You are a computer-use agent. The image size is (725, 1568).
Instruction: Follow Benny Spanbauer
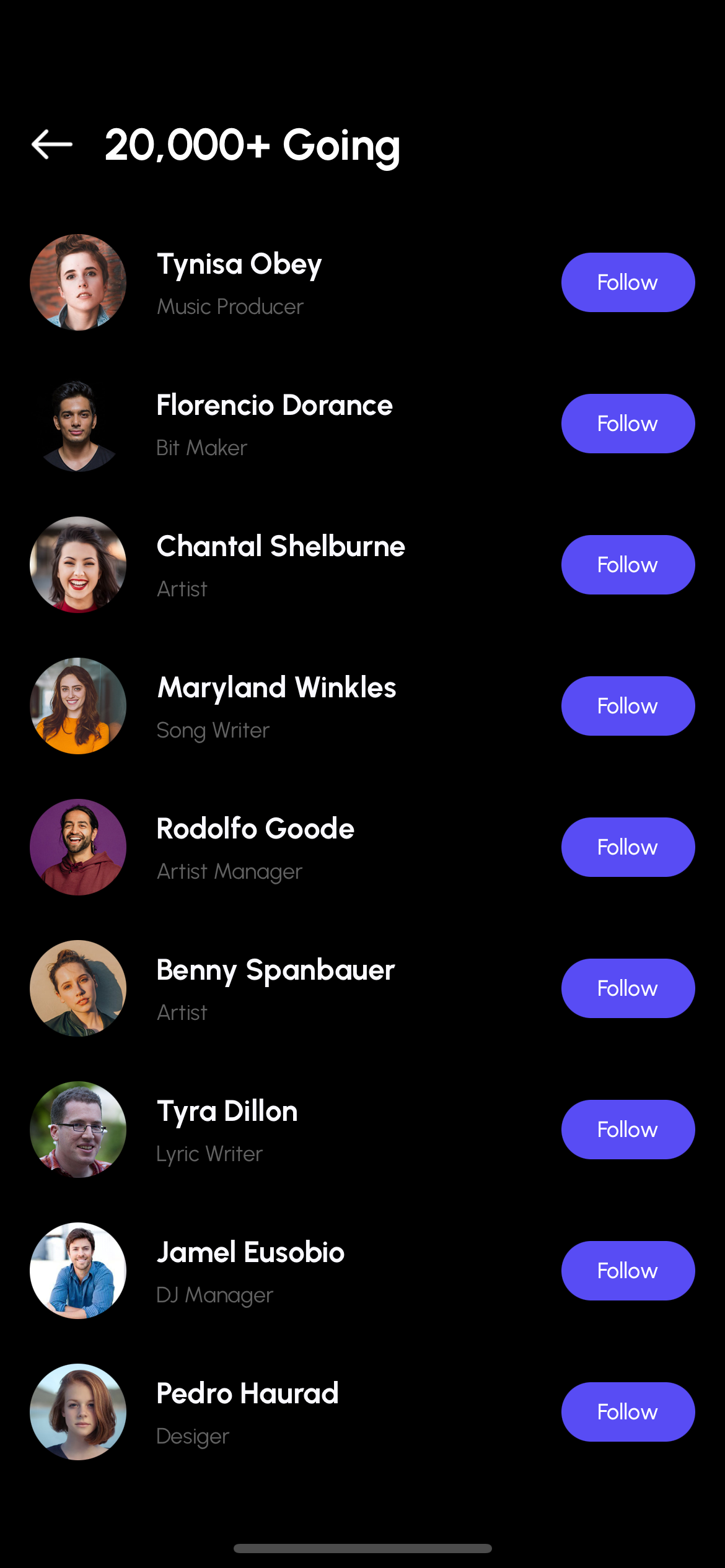627,988
